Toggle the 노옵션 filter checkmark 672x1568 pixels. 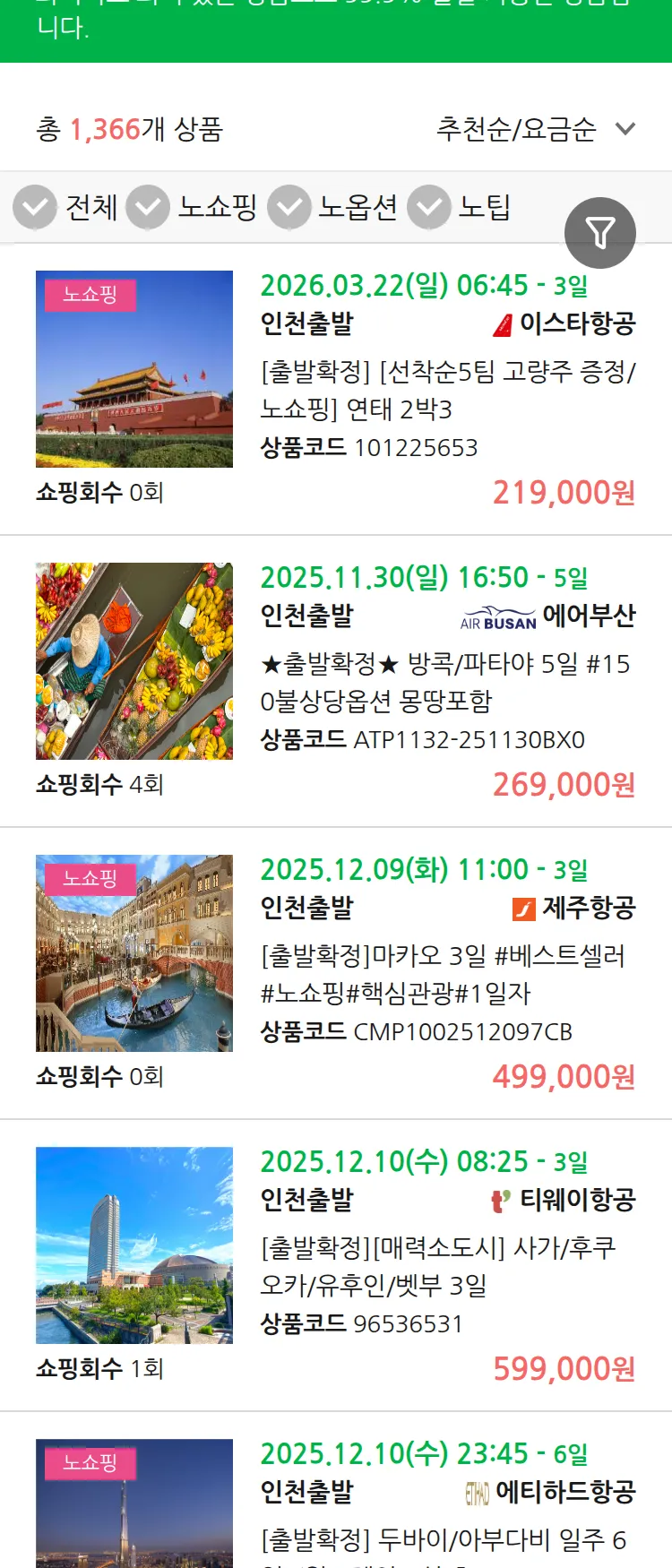click(x=289, y=207)
